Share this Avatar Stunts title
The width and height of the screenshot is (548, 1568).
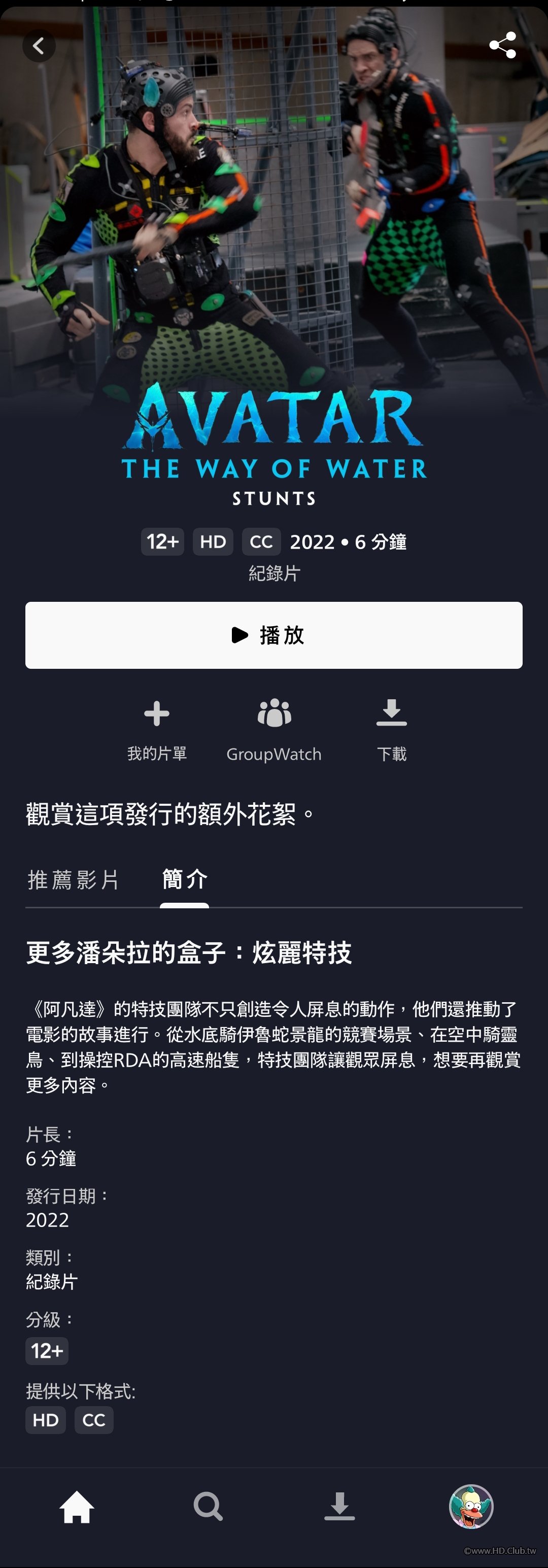(x=502, y=46)
